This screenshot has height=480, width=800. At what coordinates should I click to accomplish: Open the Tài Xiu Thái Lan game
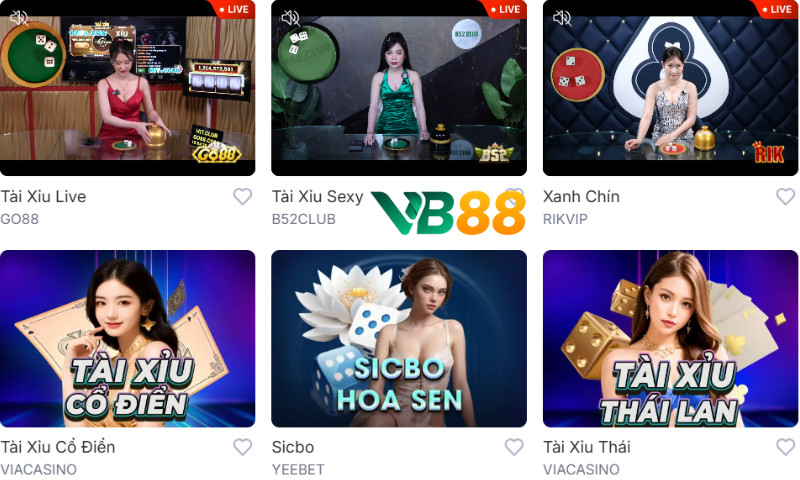tap(670, 338)
